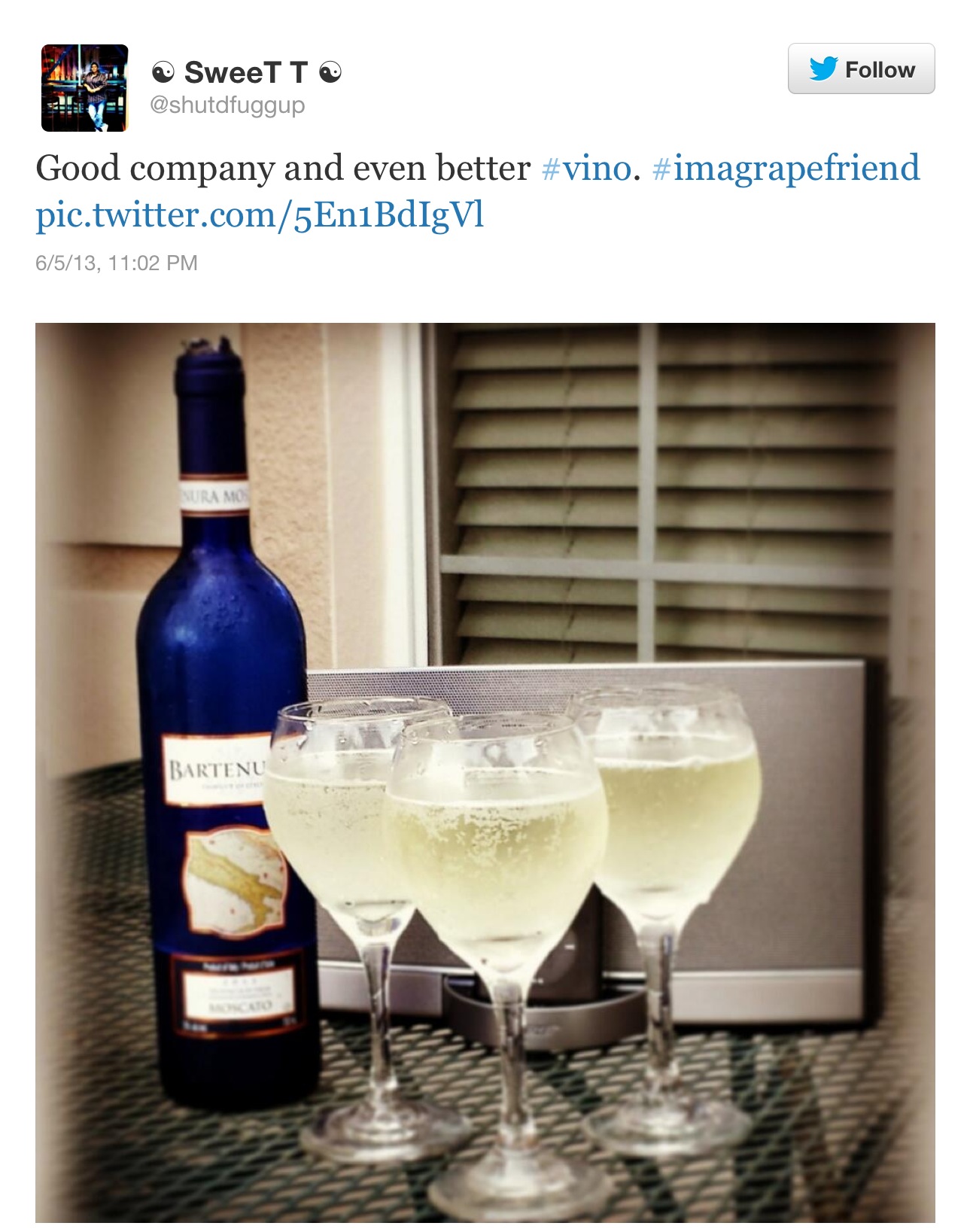Follow the SweeT T account
Viewport: 970px width, 1232px height.
[860, 69]
